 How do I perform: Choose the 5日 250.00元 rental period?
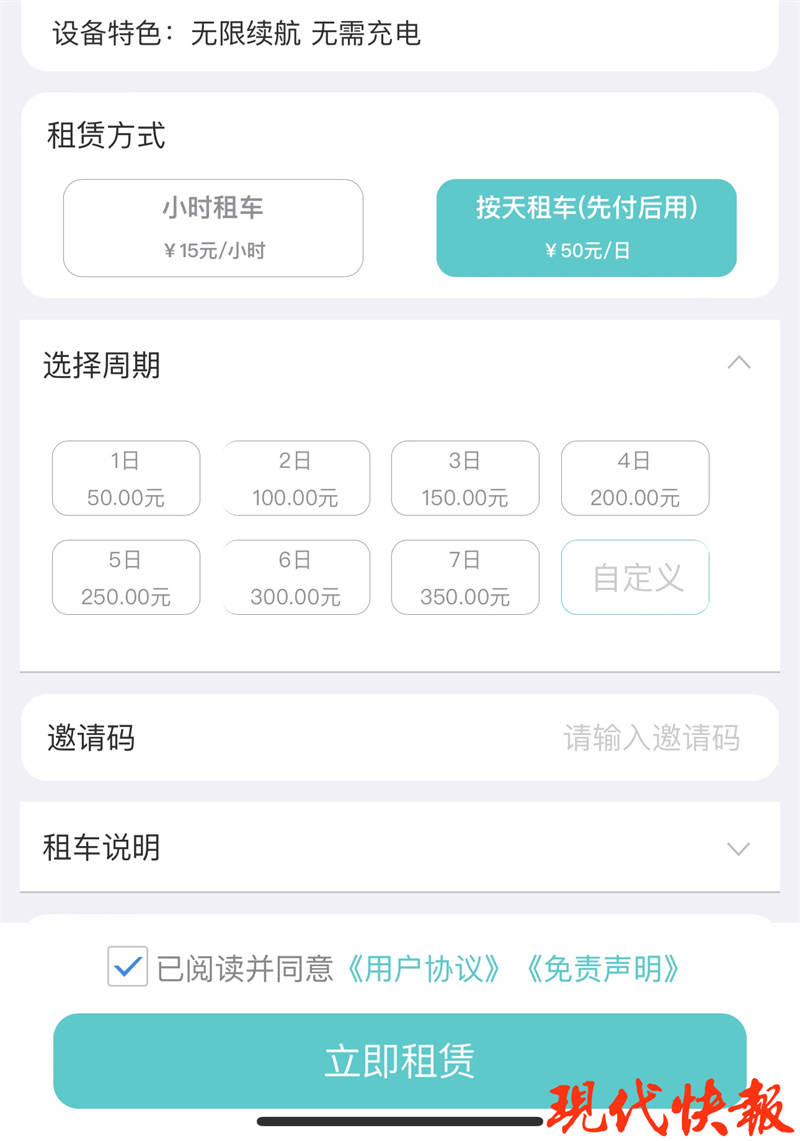125,577
